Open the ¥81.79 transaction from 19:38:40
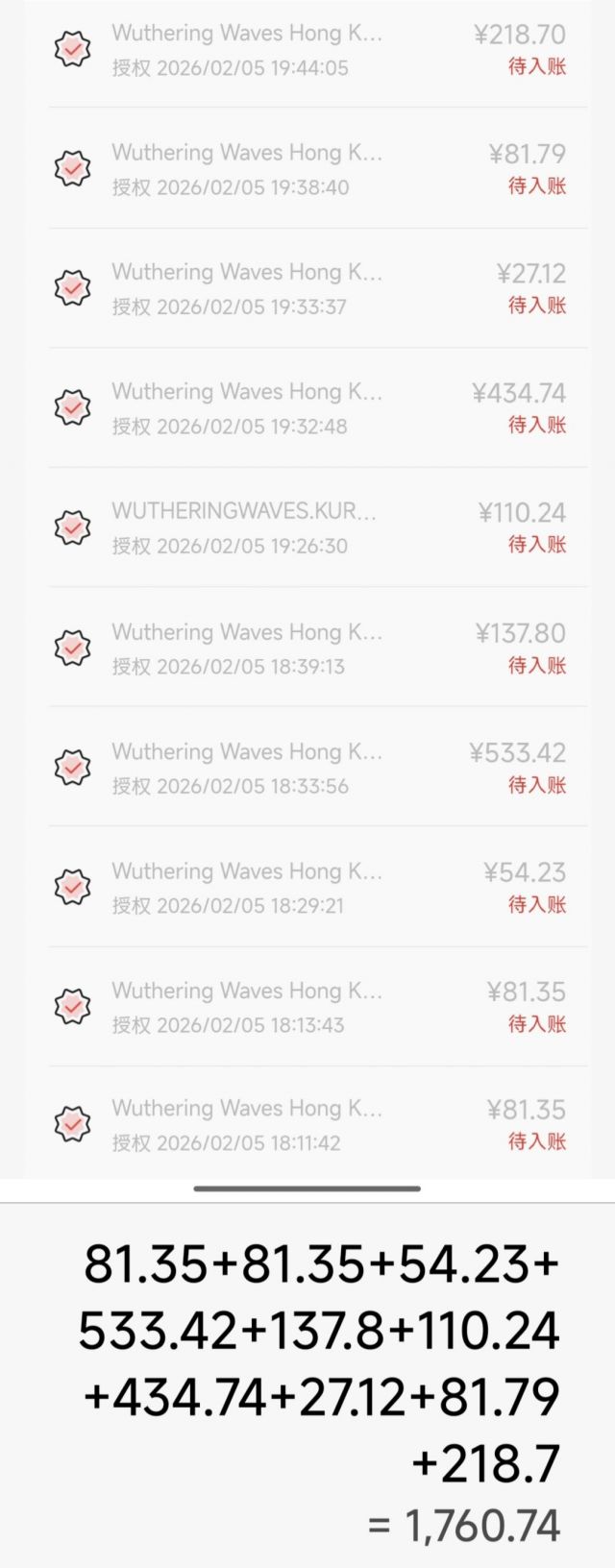The image size is (615, 1568). (x=317, y=168)
